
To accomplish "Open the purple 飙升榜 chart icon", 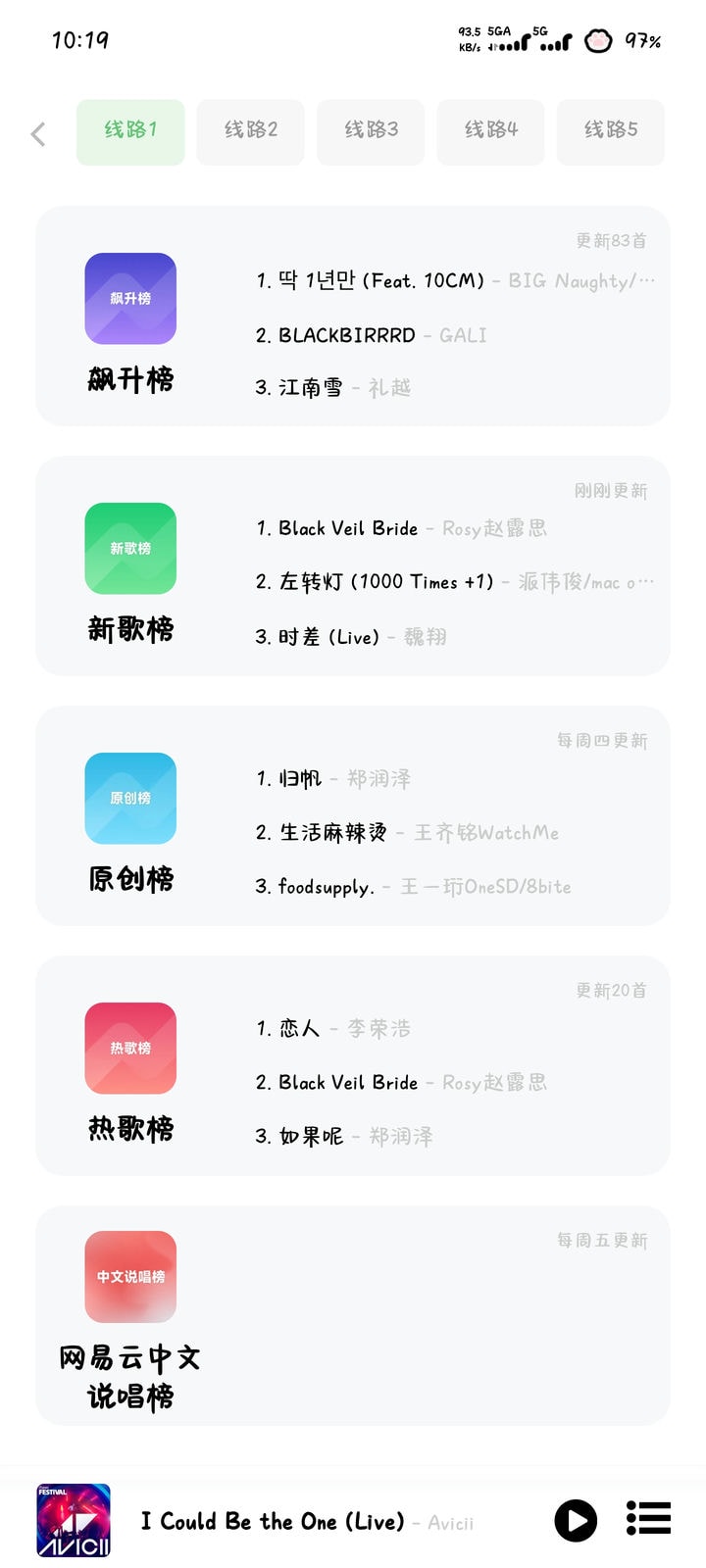I will point(130,299).
